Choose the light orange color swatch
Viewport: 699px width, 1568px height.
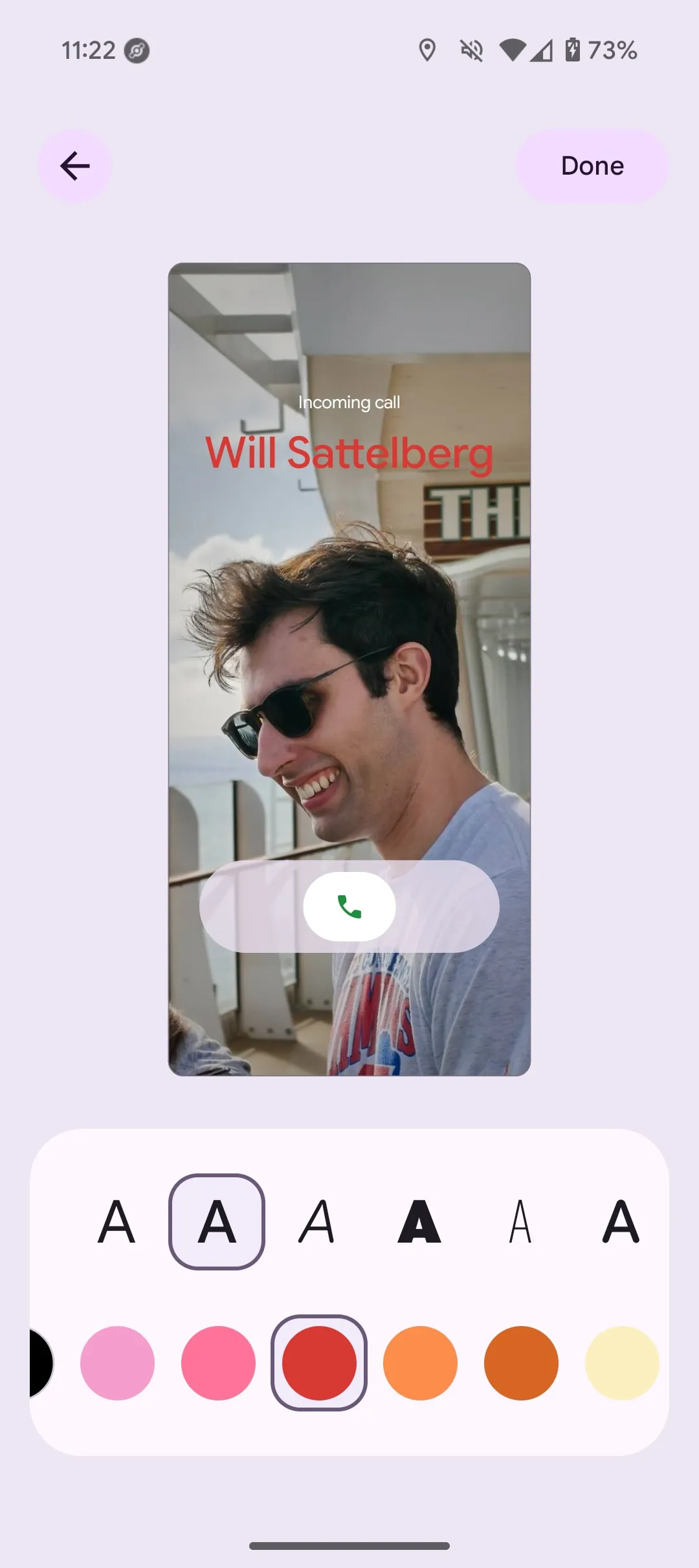(x=420, y=1363)
